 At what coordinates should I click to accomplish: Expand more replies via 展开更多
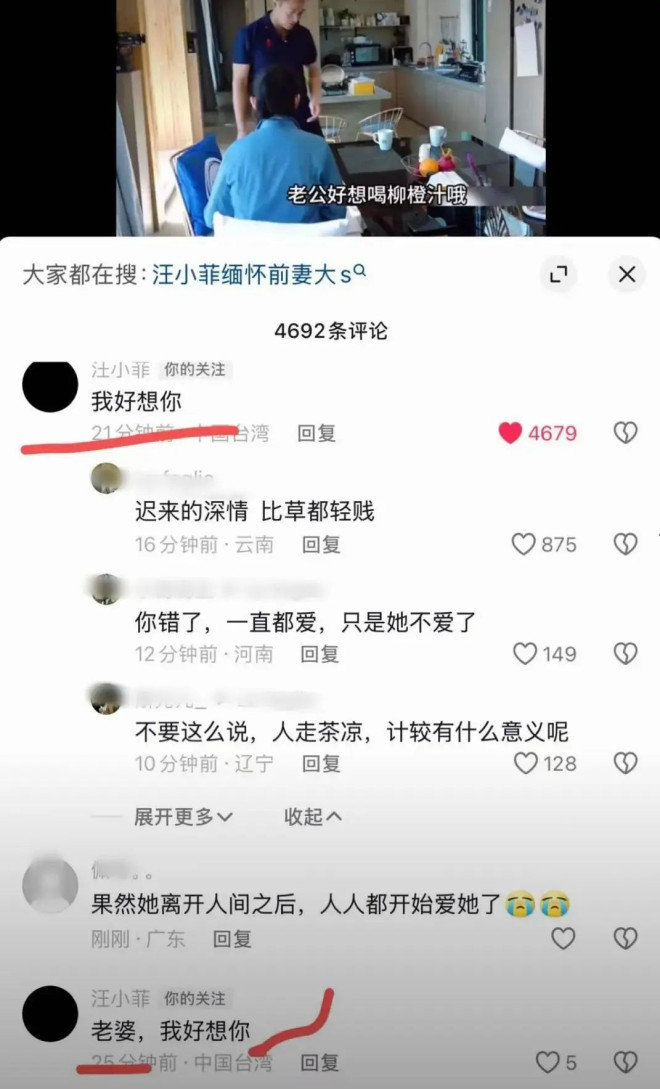[183, 817]
